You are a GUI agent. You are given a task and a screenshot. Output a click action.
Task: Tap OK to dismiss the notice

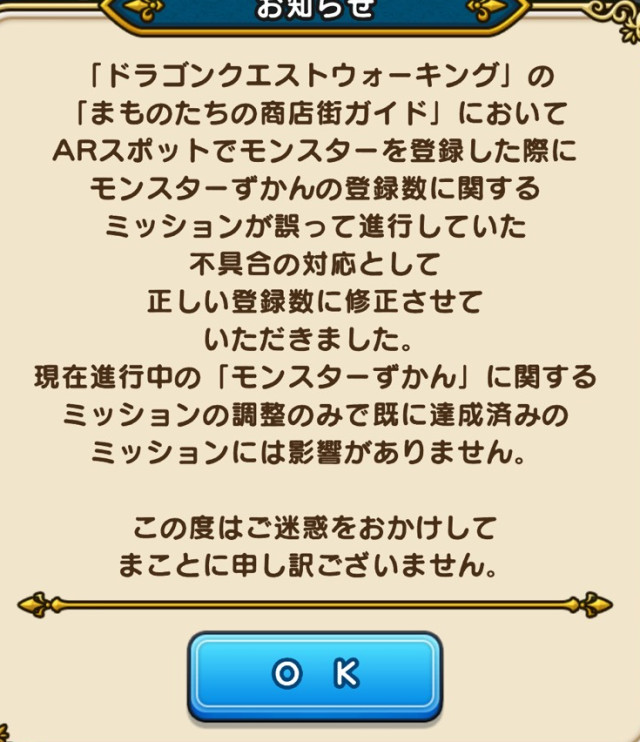tap(315, 675)
